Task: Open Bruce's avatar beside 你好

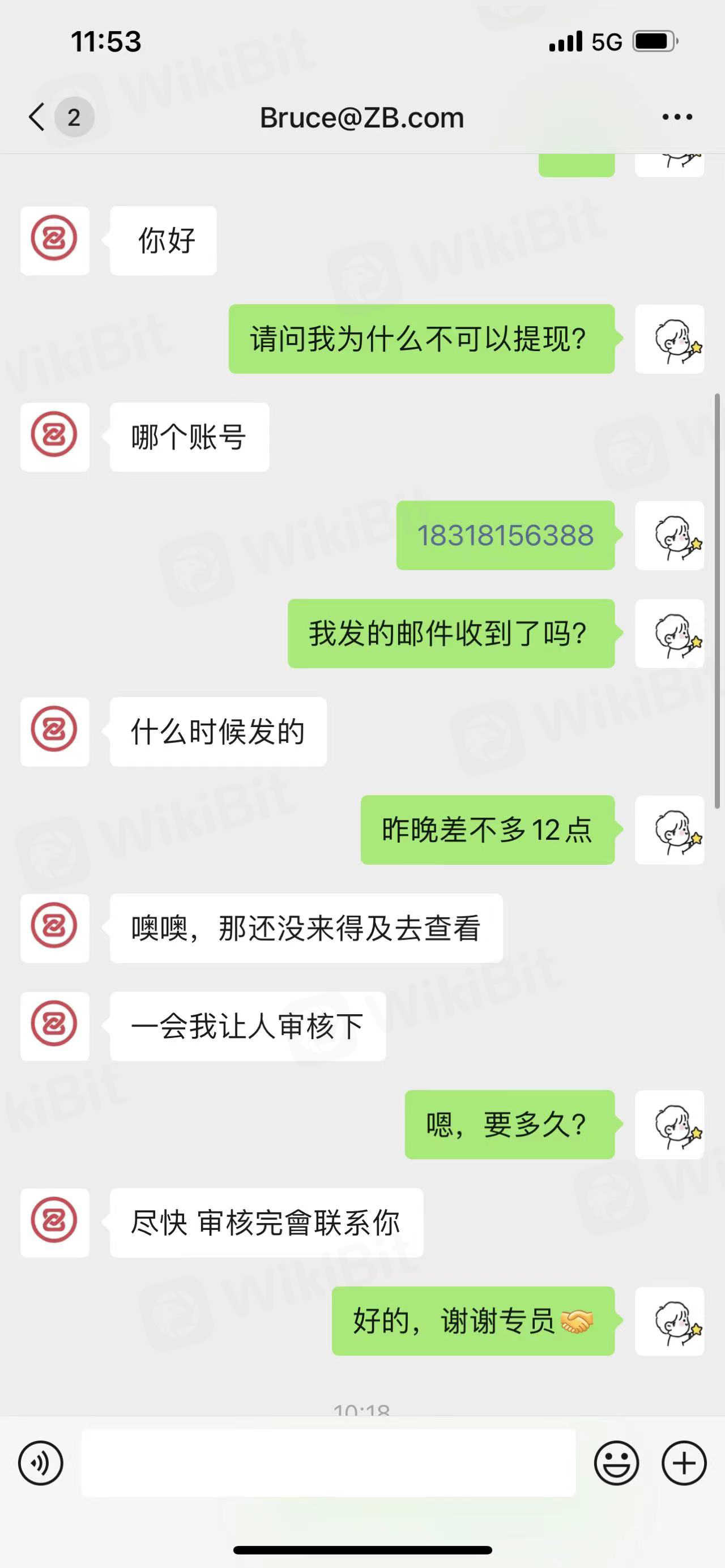Action: (55, 241)
